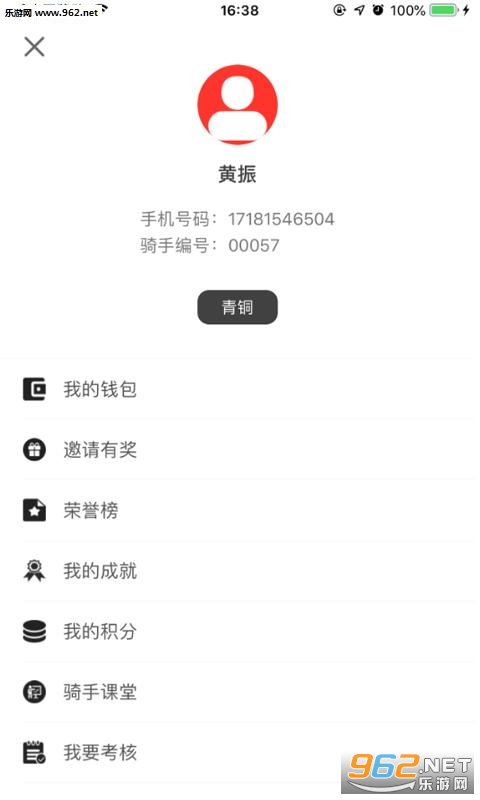The image size is (480, 800).
Task: Go to 邀请有奖
Action: point(240,449)
